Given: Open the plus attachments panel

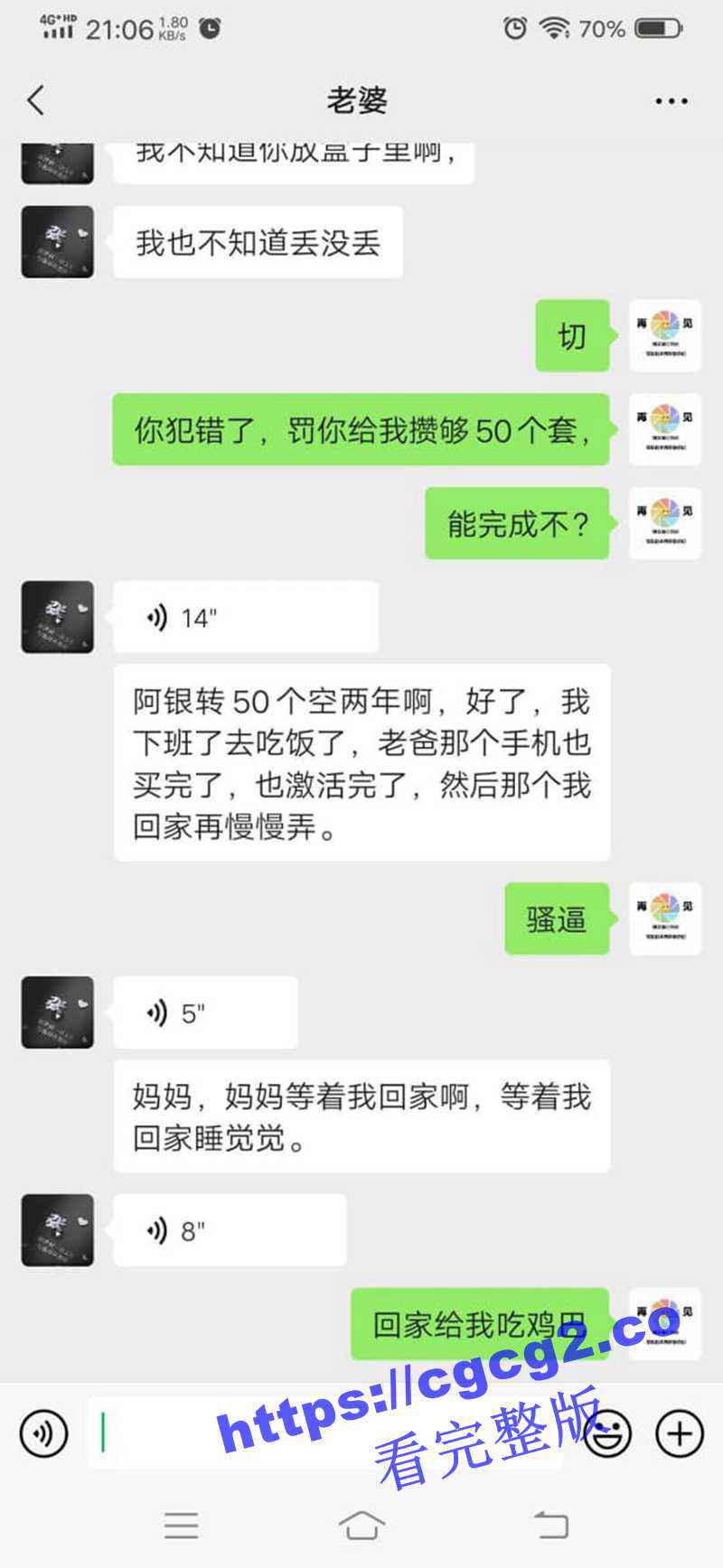Looking at the screenshot, I should tap(680, 1433).
